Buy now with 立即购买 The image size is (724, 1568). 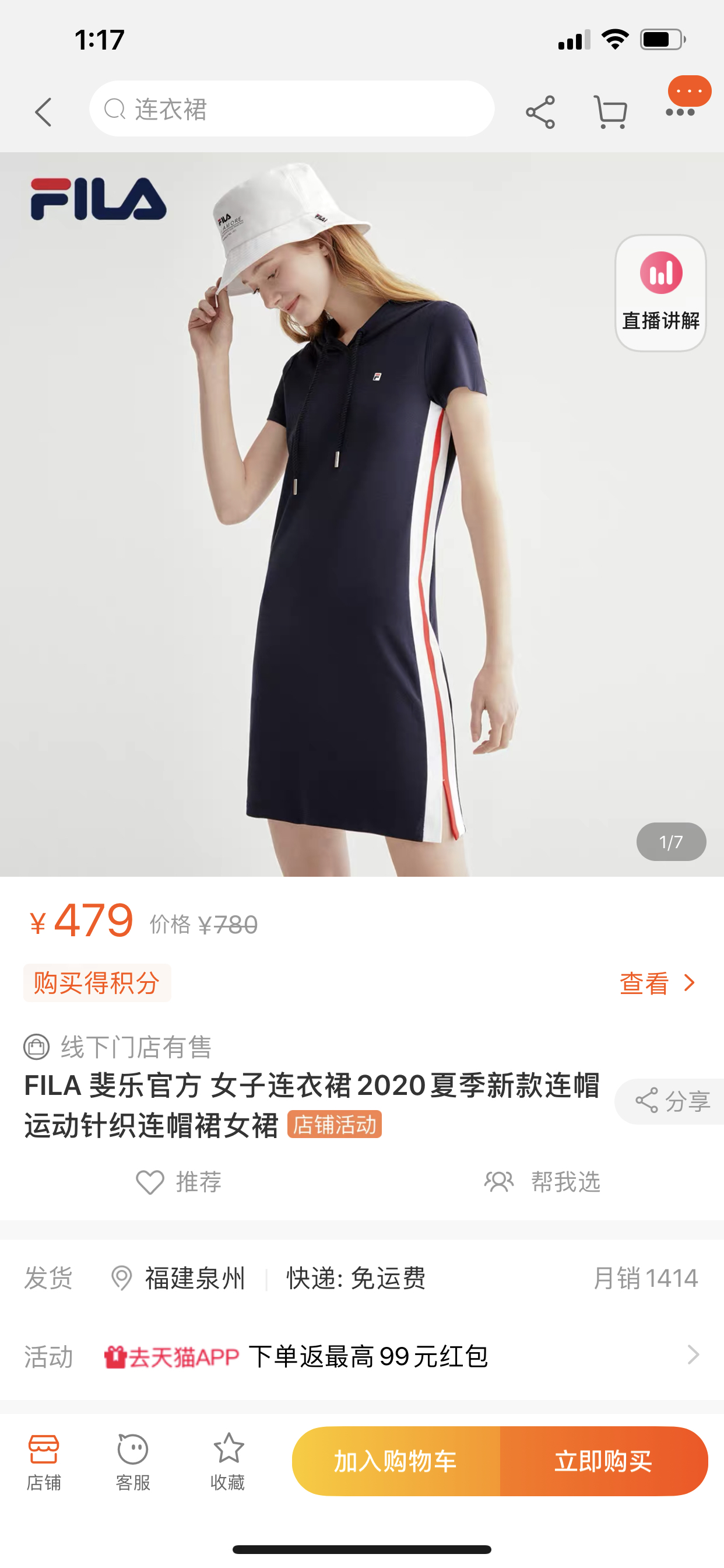(x=603, y=1461)
